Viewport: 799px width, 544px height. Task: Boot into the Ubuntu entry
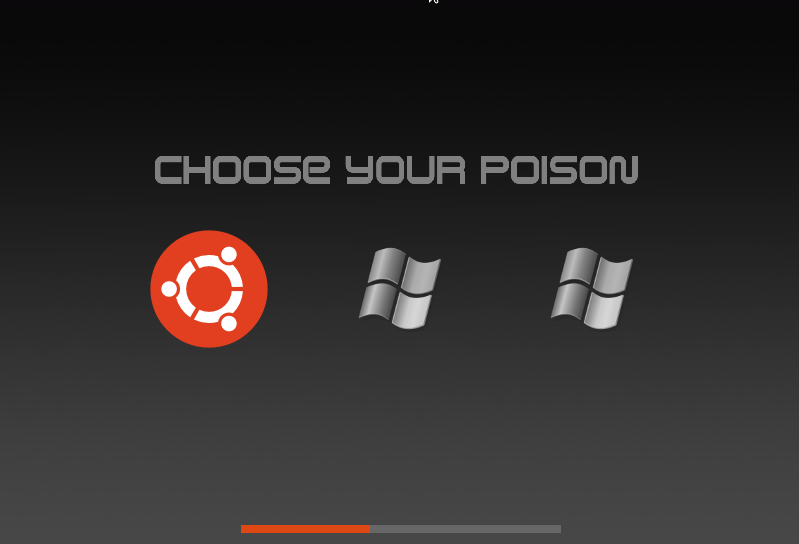(209, 289)
